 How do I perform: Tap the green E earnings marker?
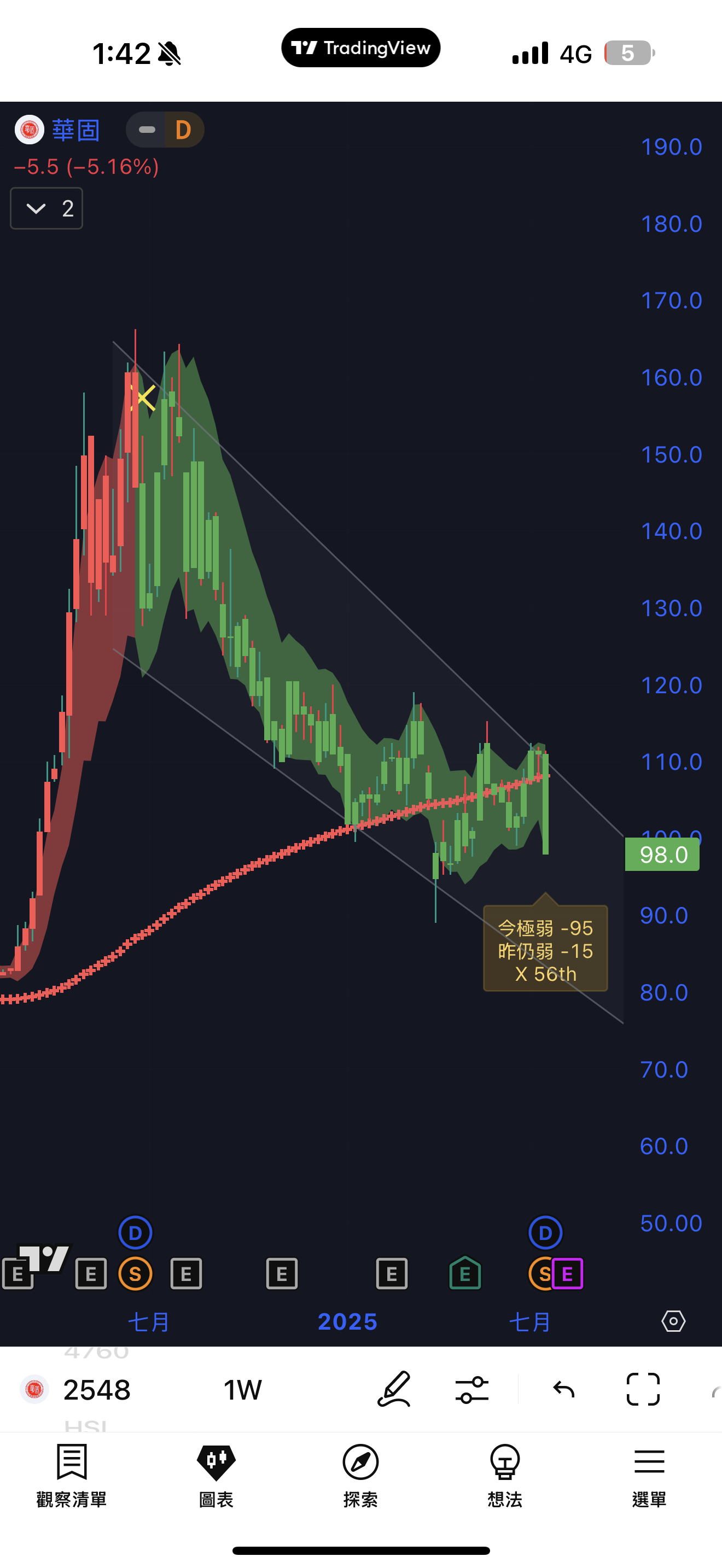pos(465,1274)
